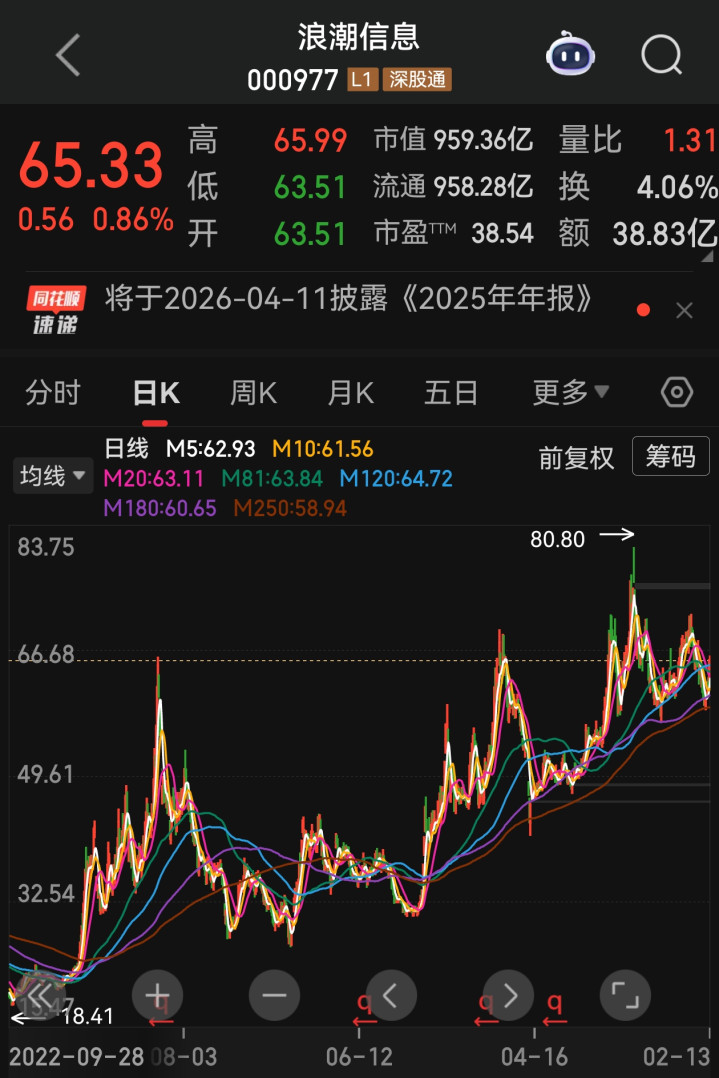This screenshot has height=1078, width=719.
Task: Expand the 更多 chart period dropdown
Action: pyautogui.click(x=570, y=393)
